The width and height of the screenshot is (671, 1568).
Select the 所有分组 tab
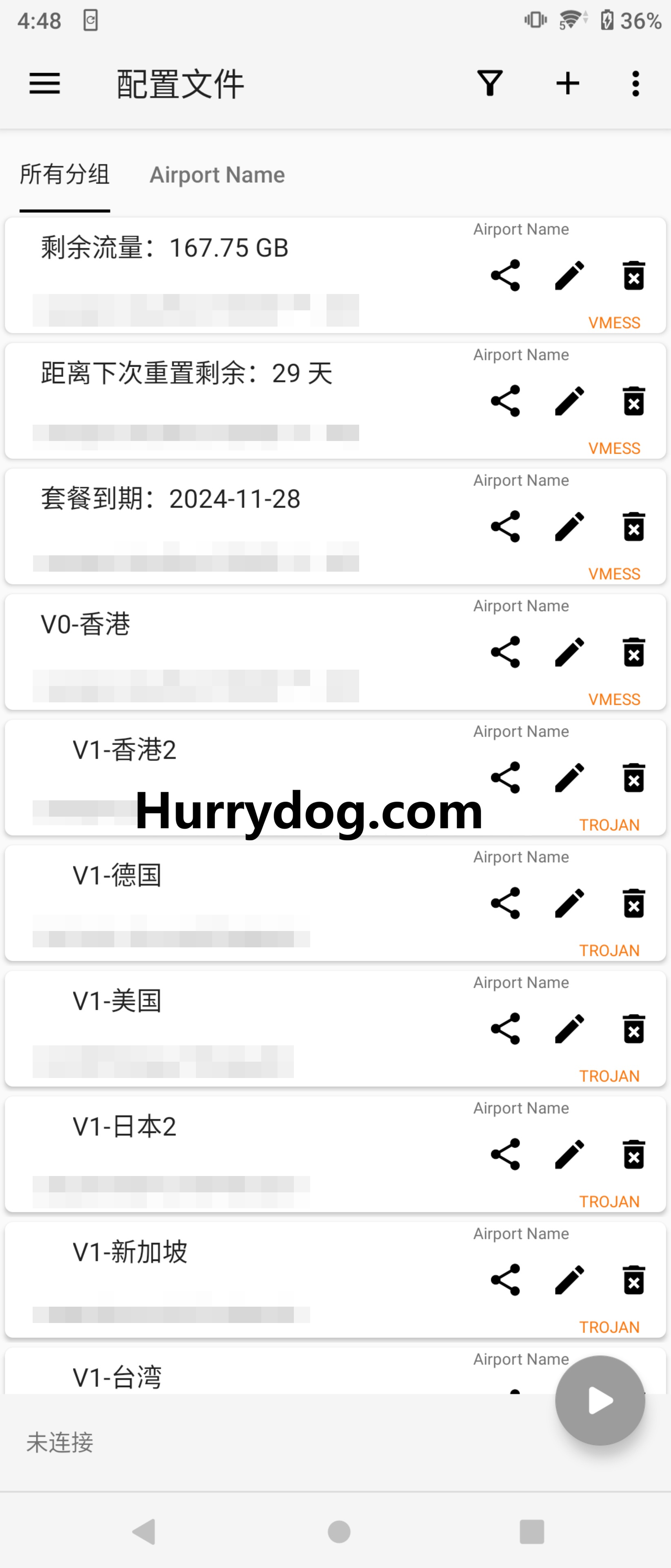(x=64, y=175)
